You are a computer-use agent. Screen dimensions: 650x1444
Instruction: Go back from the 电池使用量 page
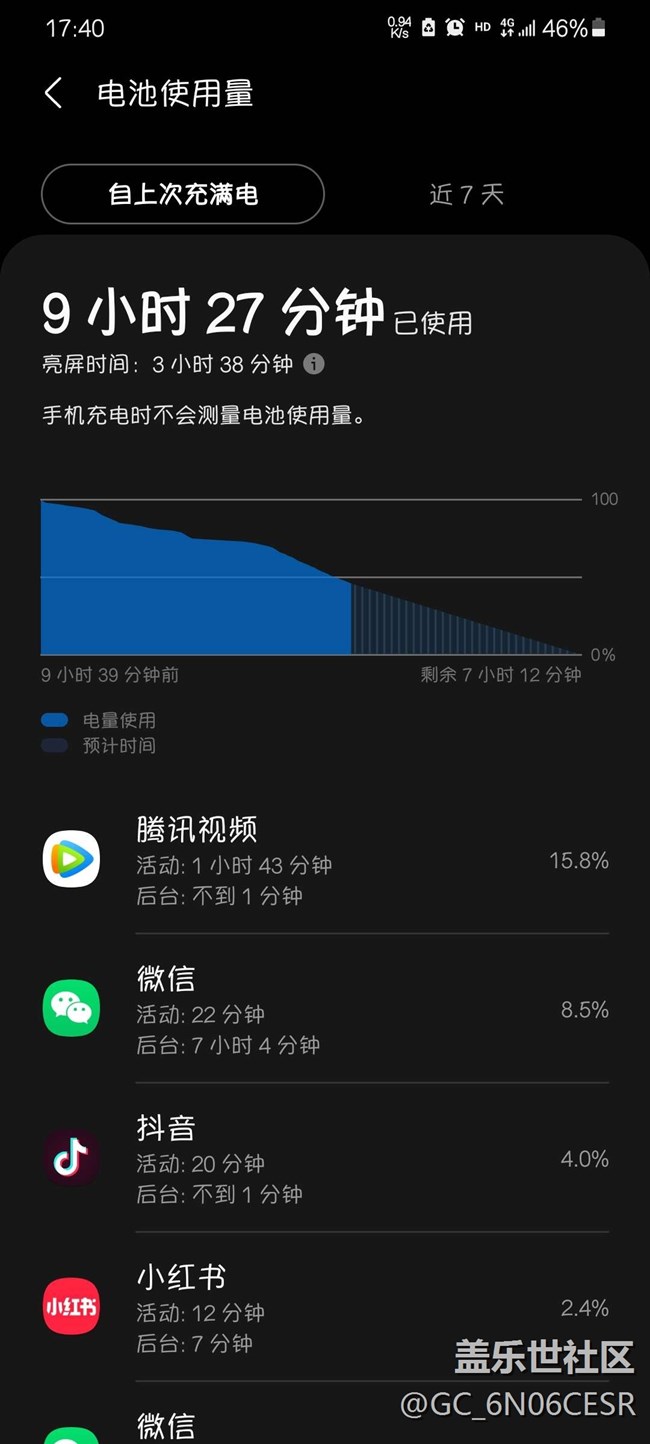[54, 94]
